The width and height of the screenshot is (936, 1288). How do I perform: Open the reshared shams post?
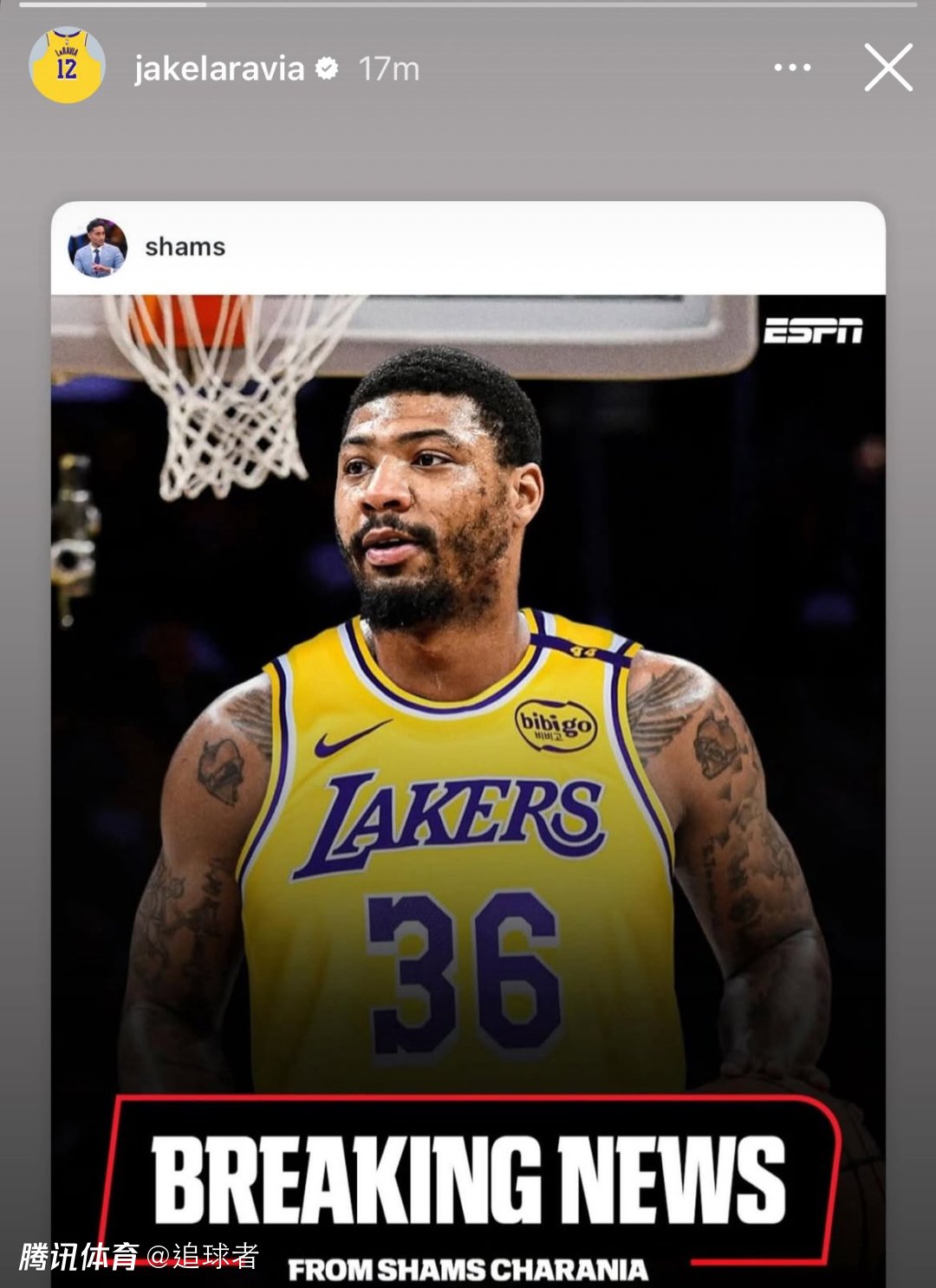(468, 693)
